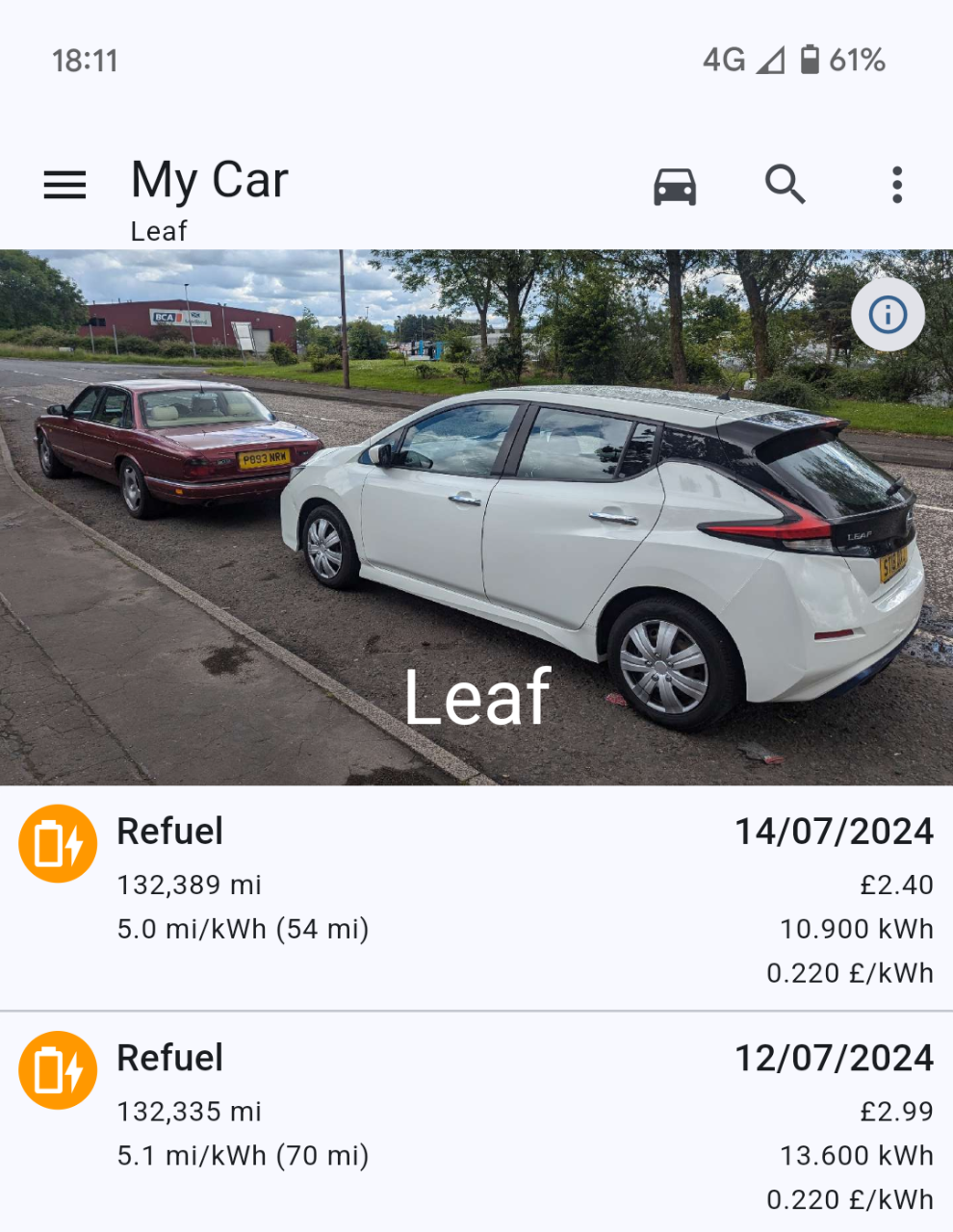Open the search function
Screen dimensions: 953x1232
tap(785, 184)
